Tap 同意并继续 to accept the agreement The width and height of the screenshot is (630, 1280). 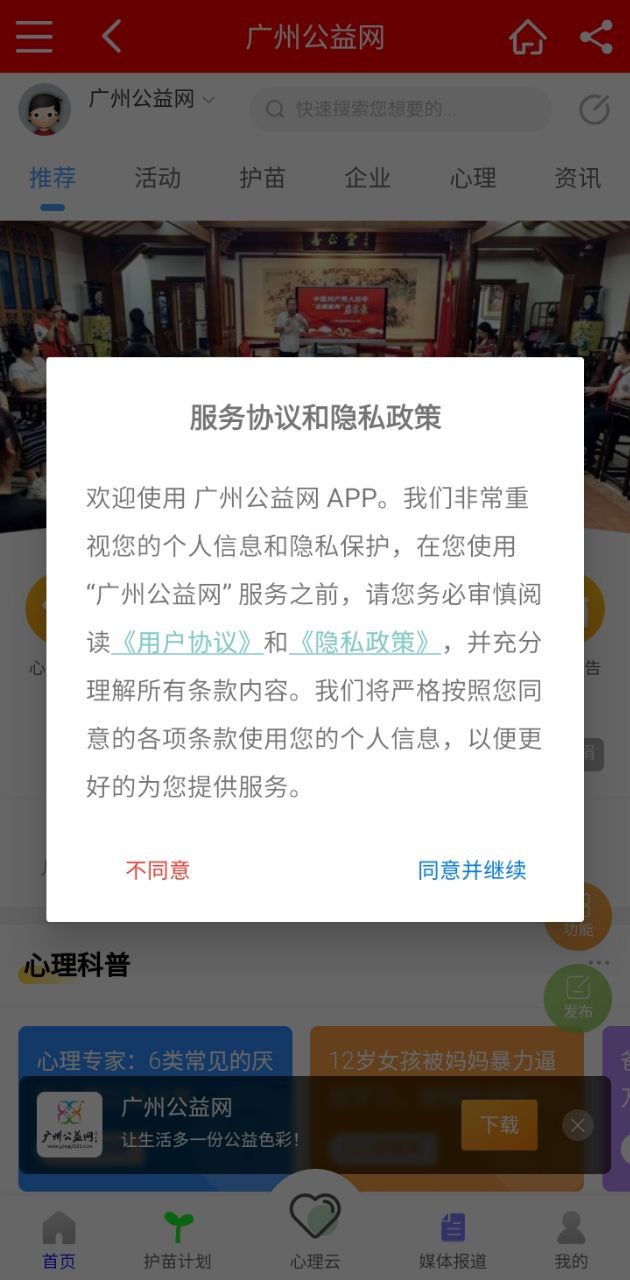tap(472, 870)
